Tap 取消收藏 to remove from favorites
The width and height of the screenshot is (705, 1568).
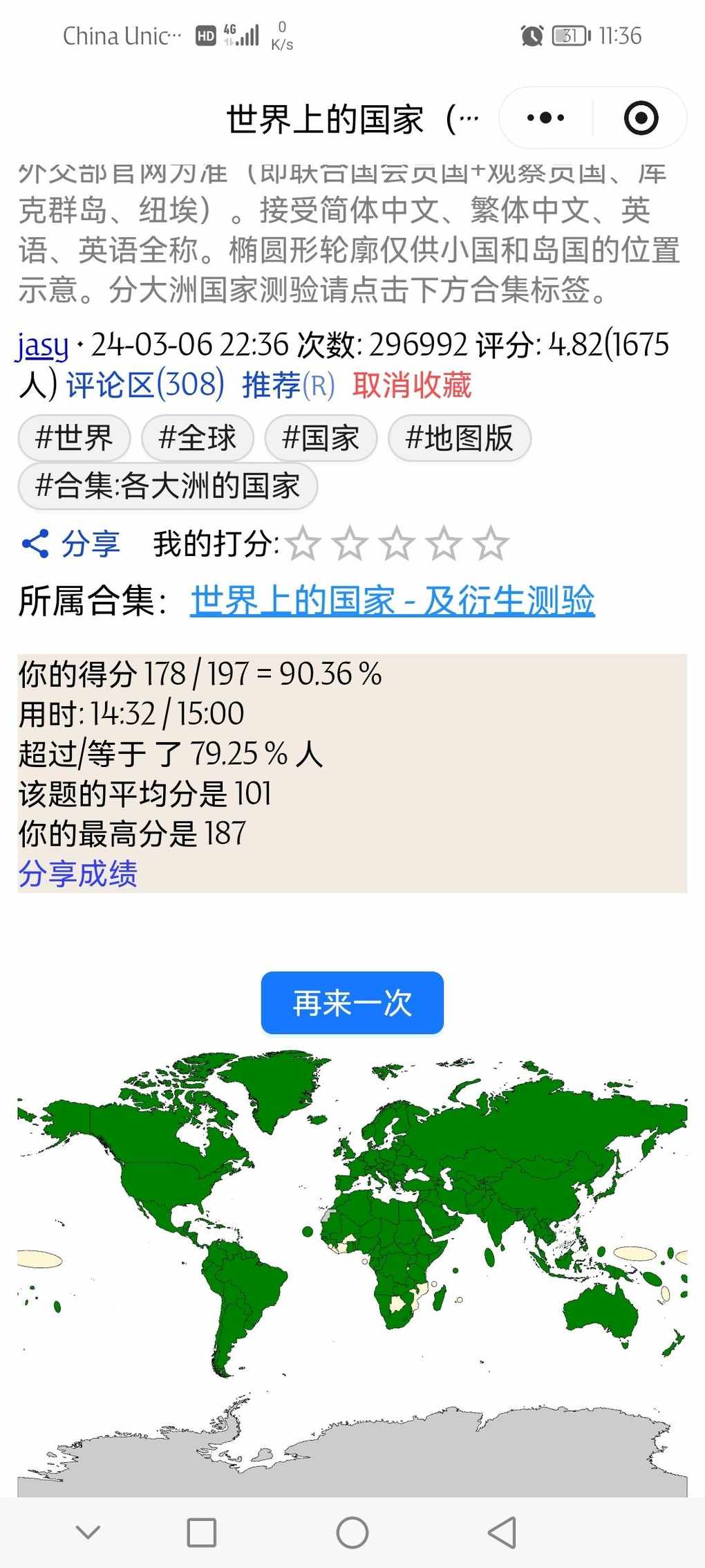tap(412, 385)
